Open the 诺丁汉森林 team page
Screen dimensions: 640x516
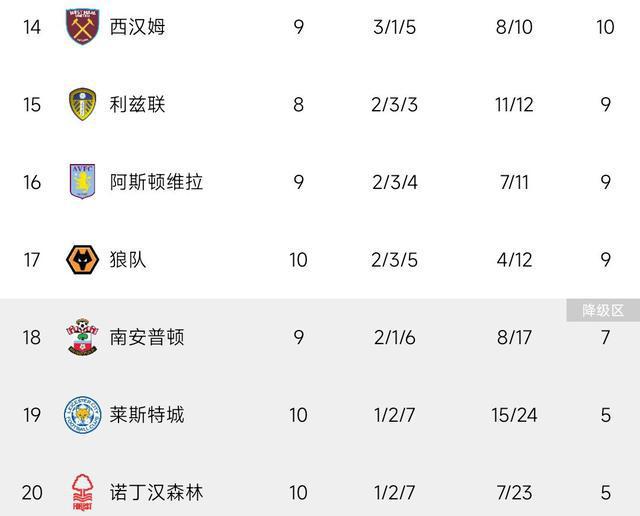pos(156,492)
